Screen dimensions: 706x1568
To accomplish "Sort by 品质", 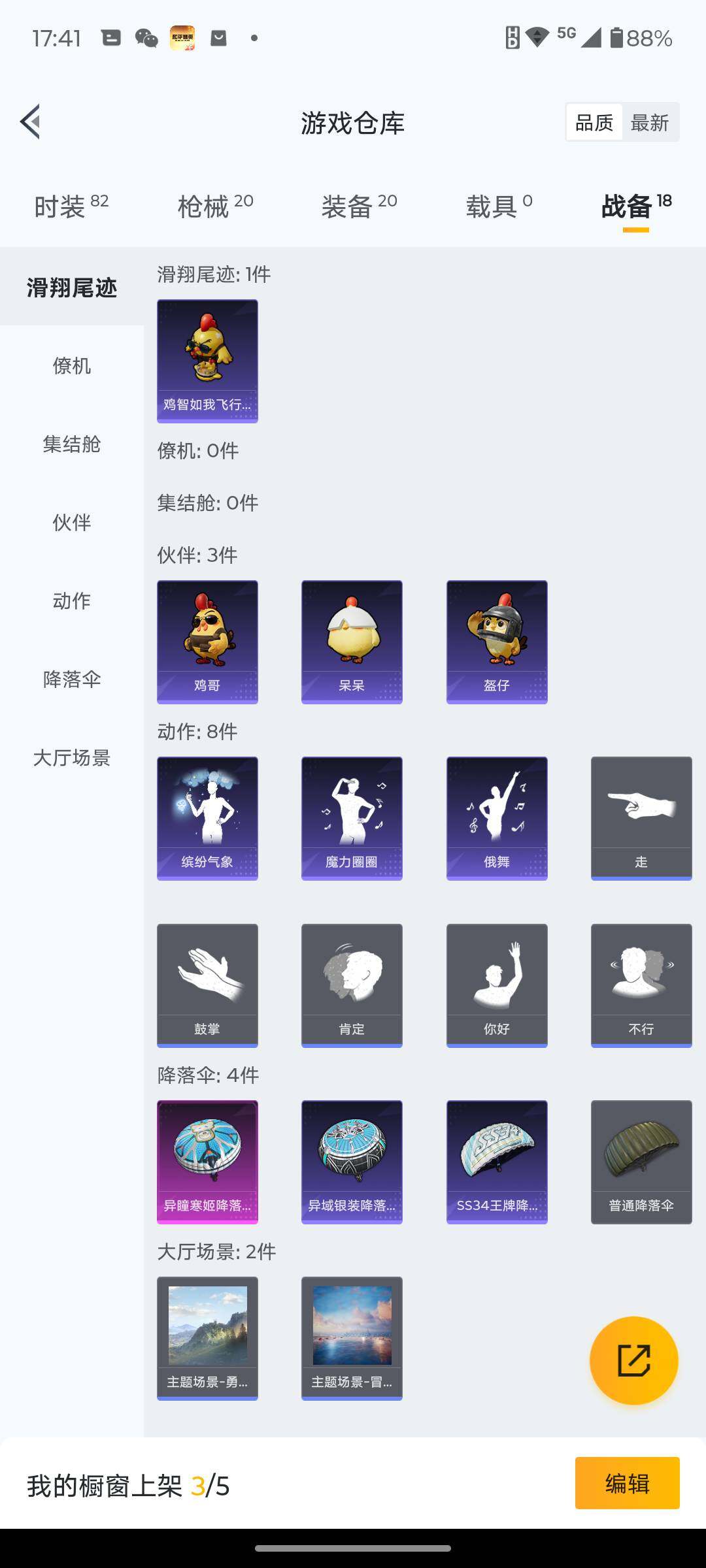I will 594,122.
